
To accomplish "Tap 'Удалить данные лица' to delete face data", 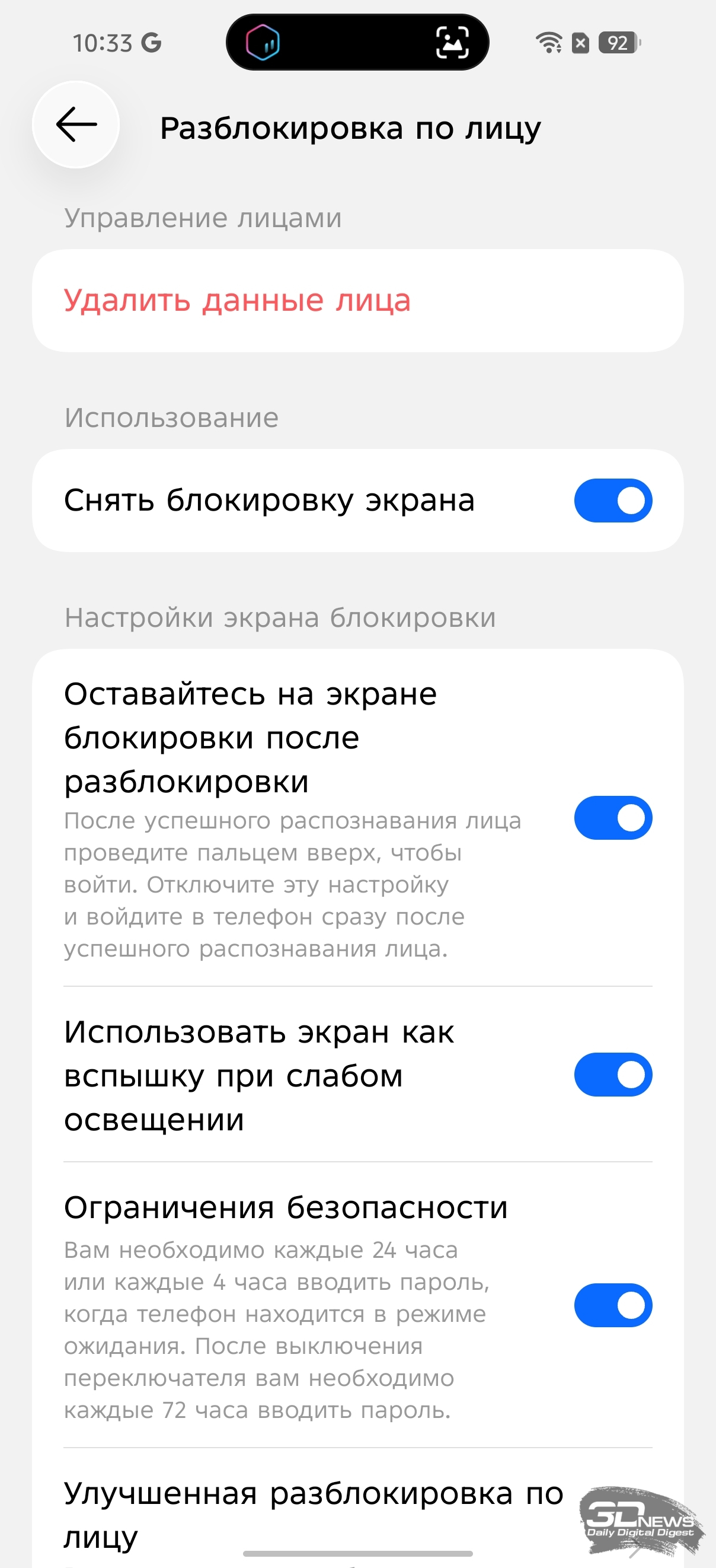I will pyautogui.click(x=237, y=301).
